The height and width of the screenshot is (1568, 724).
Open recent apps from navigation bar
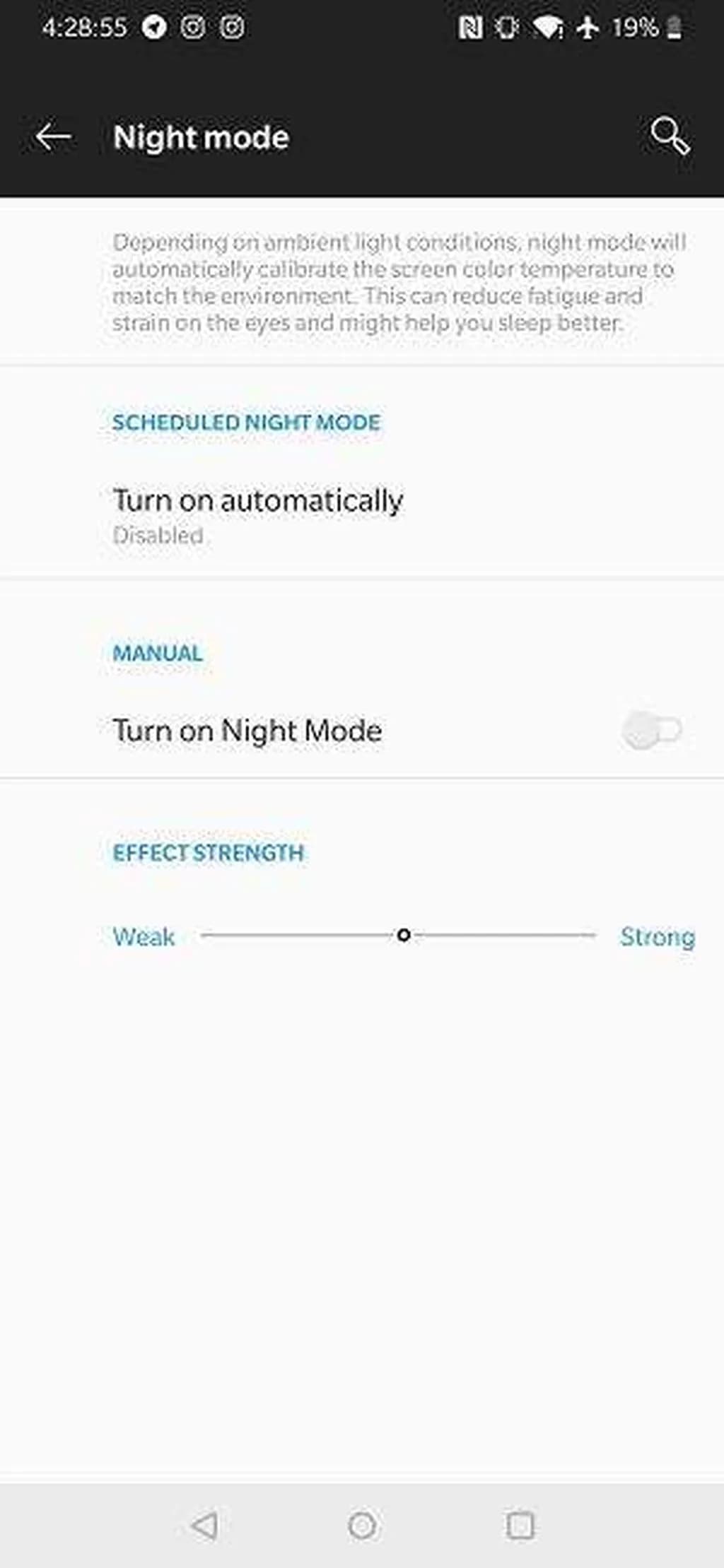[520, 1524]
